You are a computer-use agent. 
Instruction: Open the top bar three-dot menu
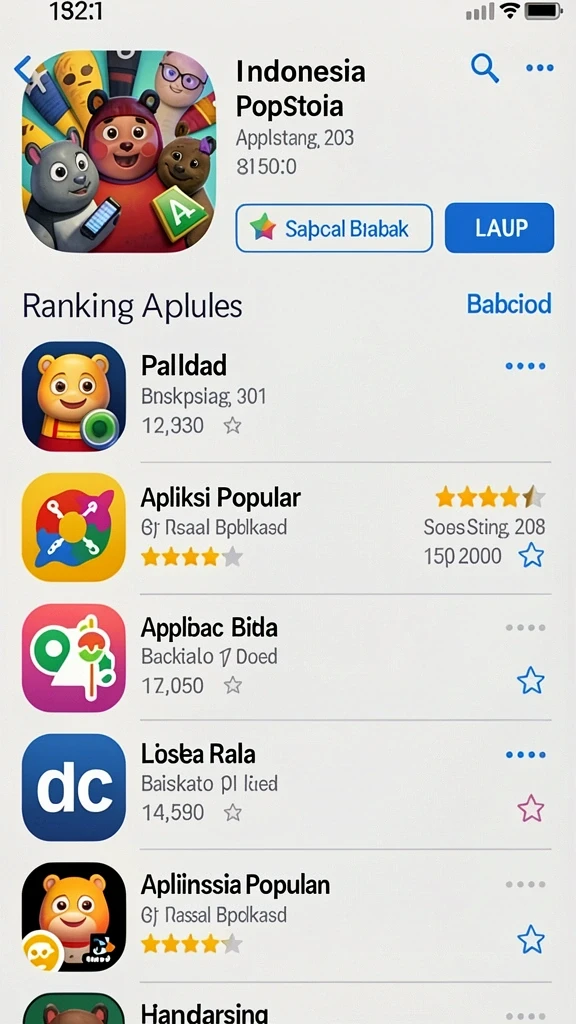(540, 68)
